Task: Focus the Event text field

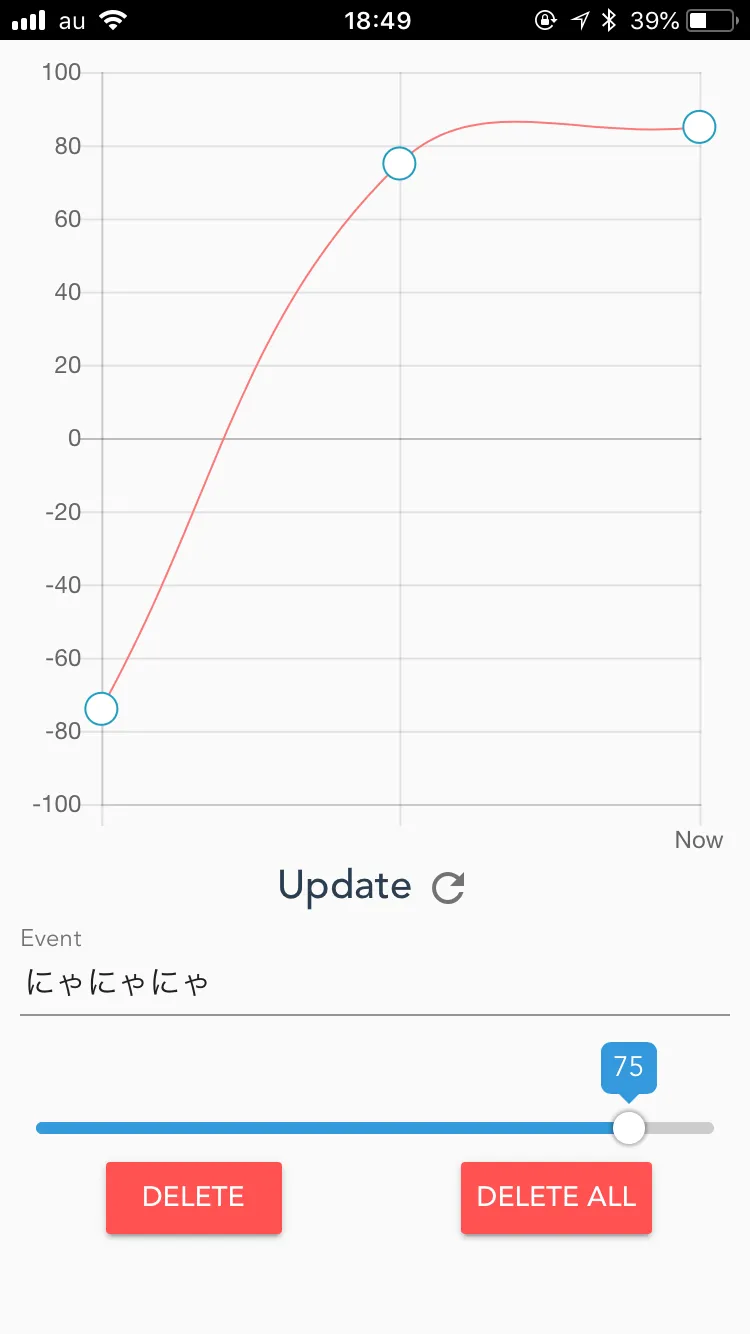Action: click(375, 983)
